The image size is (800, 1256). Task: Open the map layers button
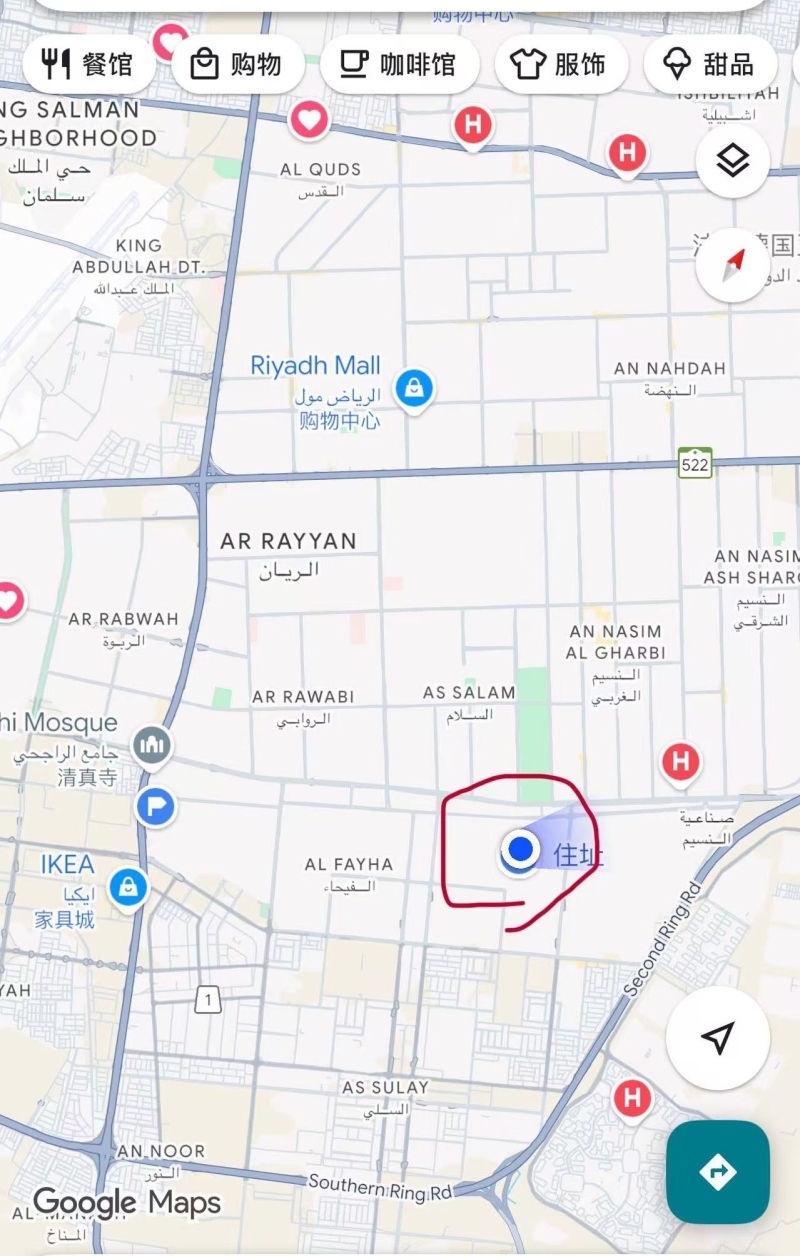tap(733, 160)
